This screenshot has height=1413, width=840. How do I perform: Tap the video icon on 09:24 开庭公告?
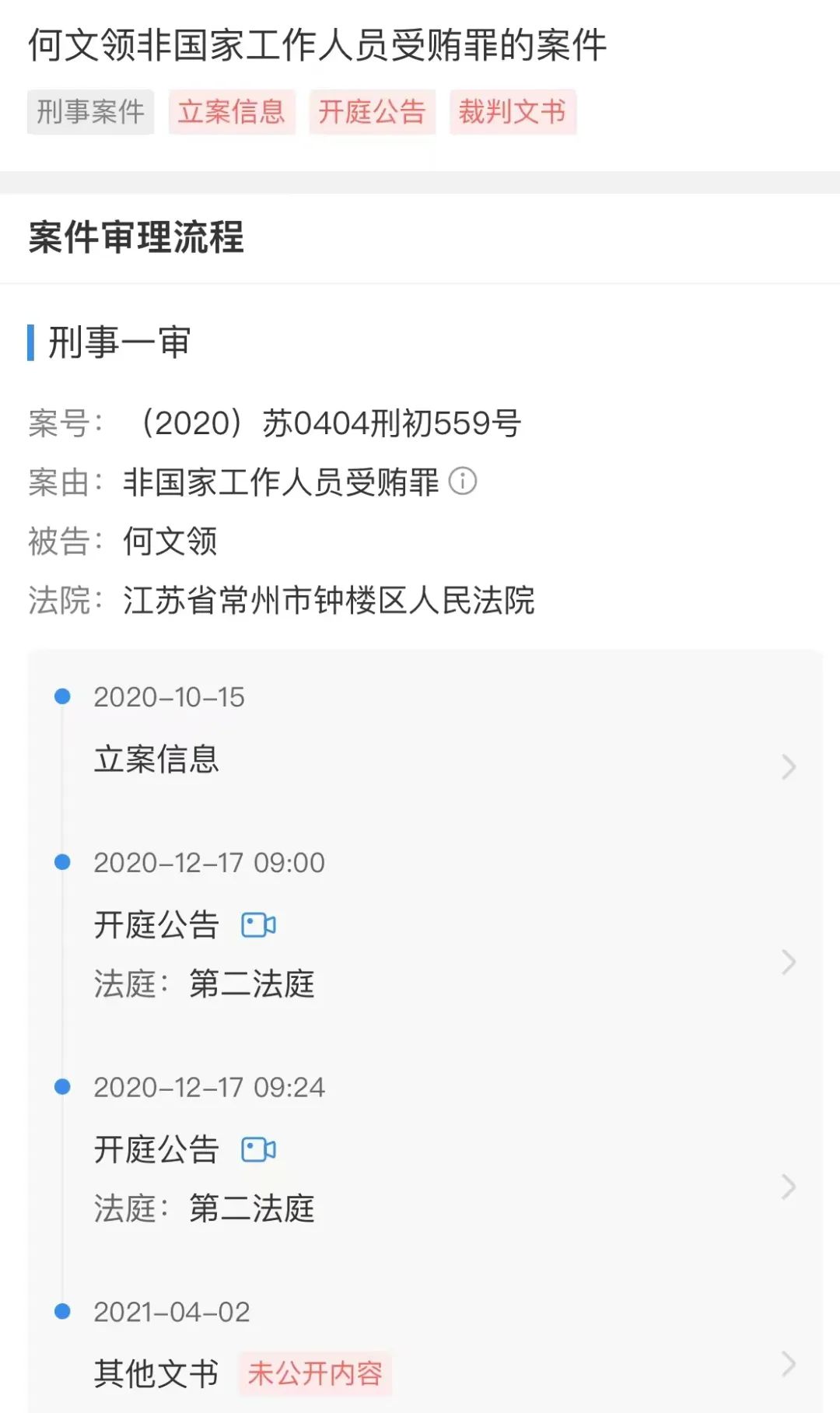coord(259,1149)
